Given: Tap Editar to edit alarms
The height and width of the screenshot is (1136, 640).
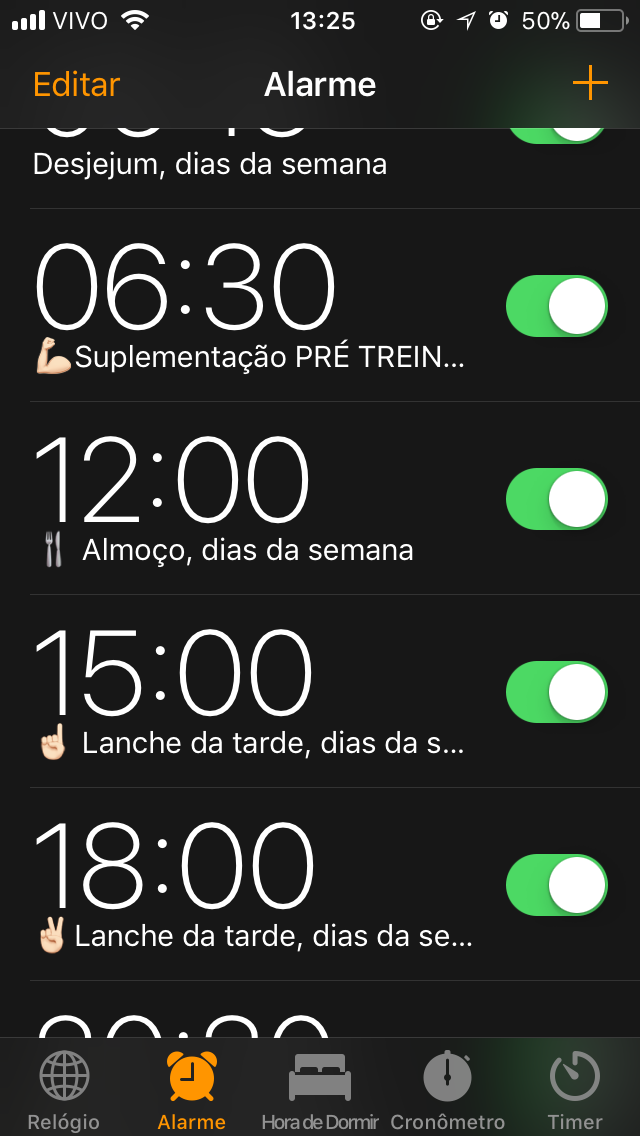Looking at the screenshot, I should point(76,85).
